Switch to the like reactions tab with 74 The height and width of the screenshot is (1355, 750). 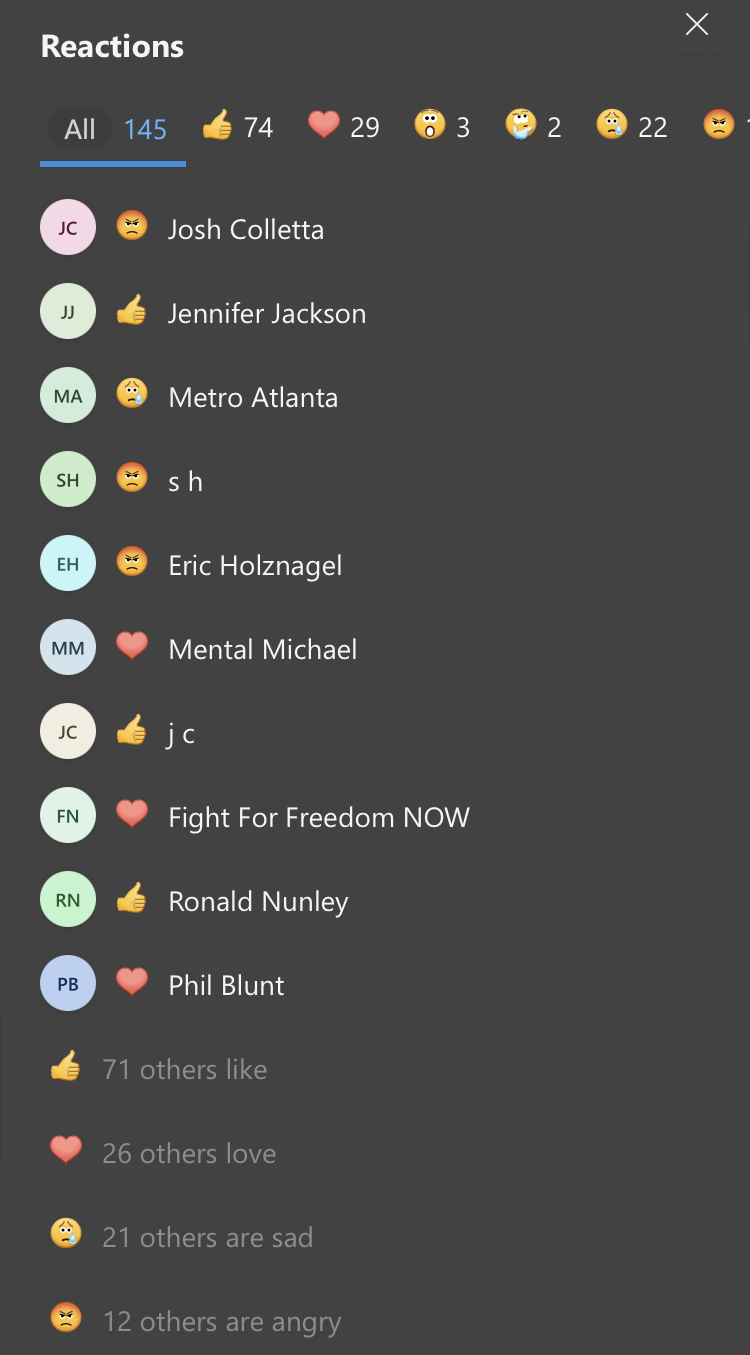click(x=238, y=127)
